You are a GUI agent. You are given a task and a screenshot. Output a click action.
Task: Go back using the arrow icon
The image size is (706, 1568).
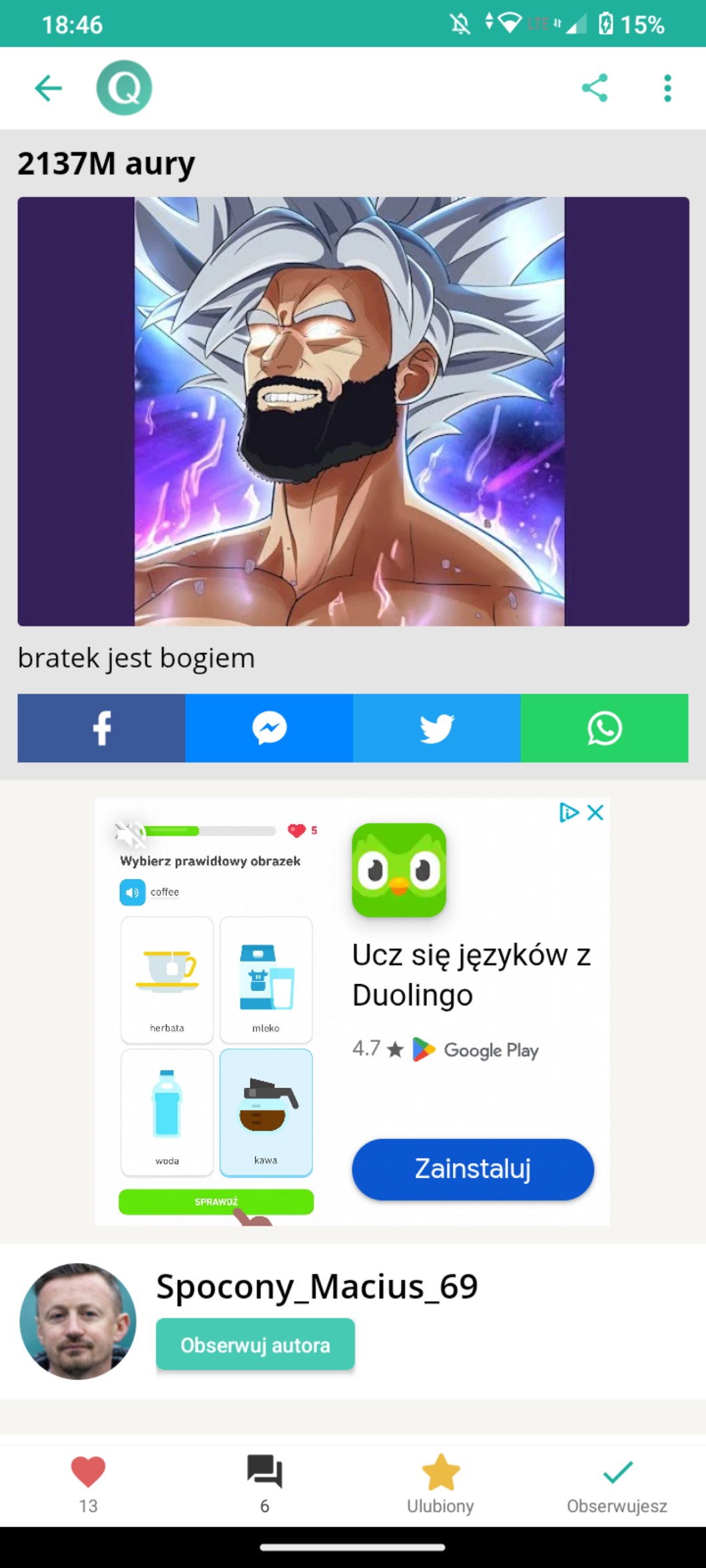[48, 88]
